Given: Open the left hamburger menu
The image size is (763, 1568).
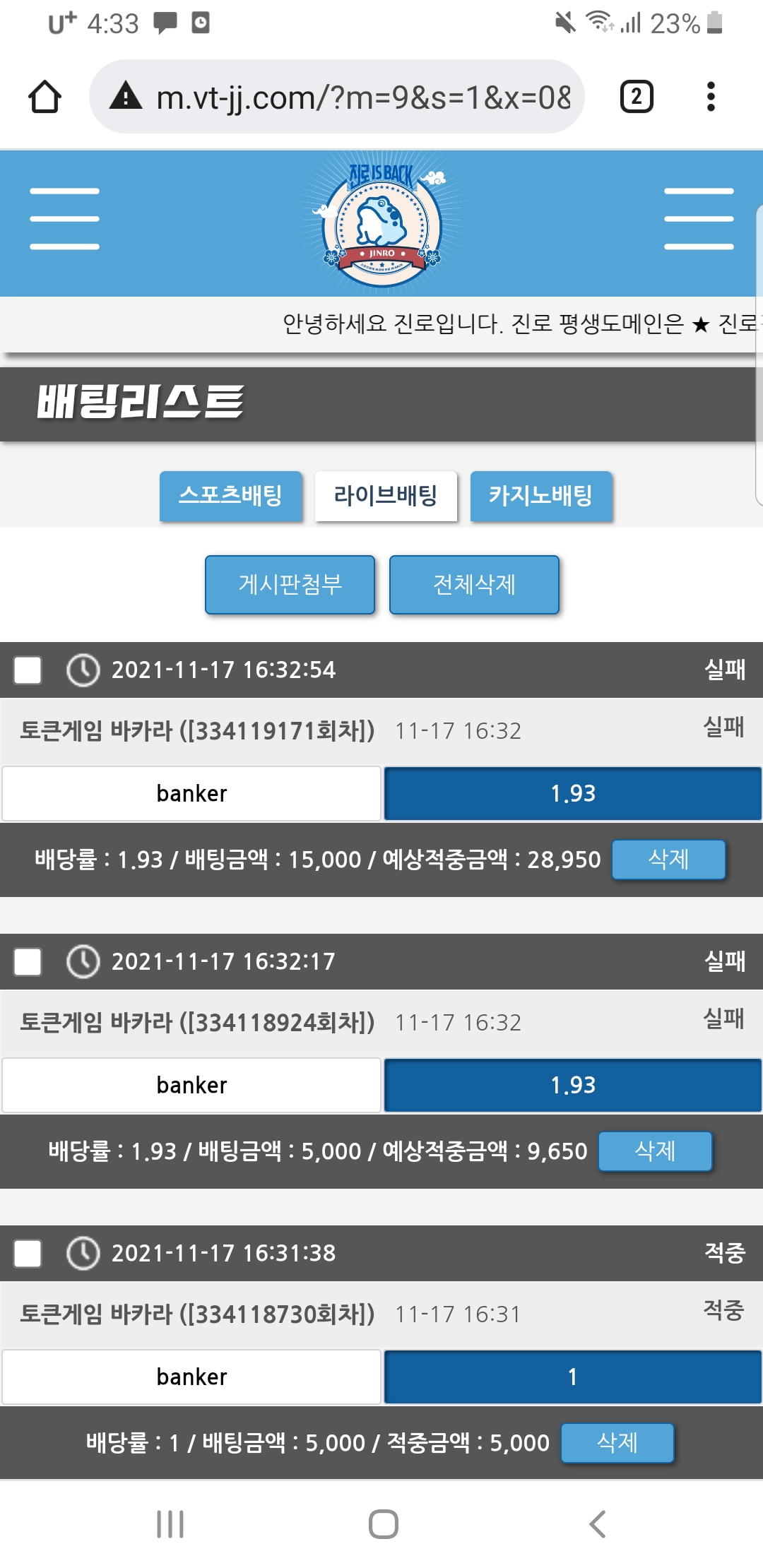Looking at the screenshot, I should click(64, 219).
